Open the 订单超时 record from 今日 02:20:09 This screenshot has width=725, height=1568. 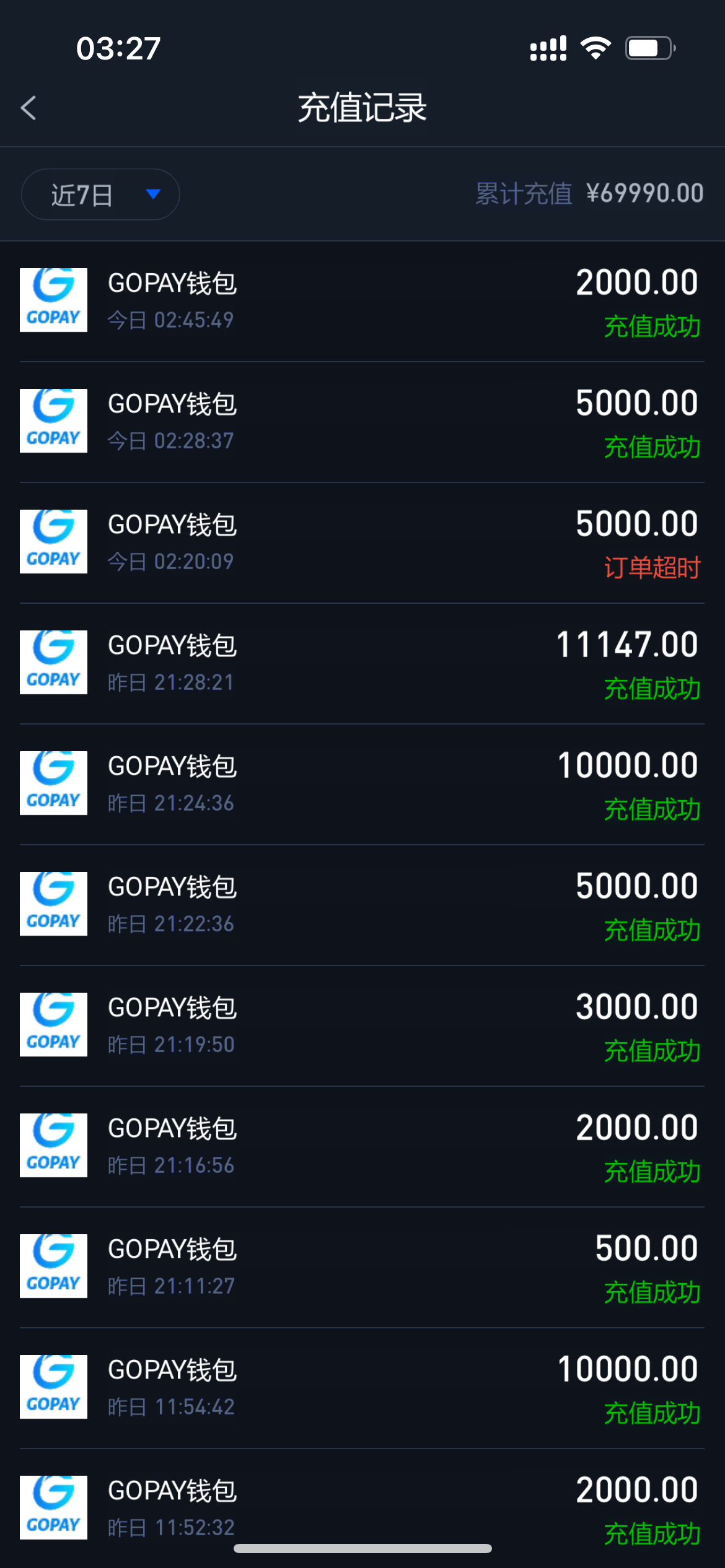point(362,542)
